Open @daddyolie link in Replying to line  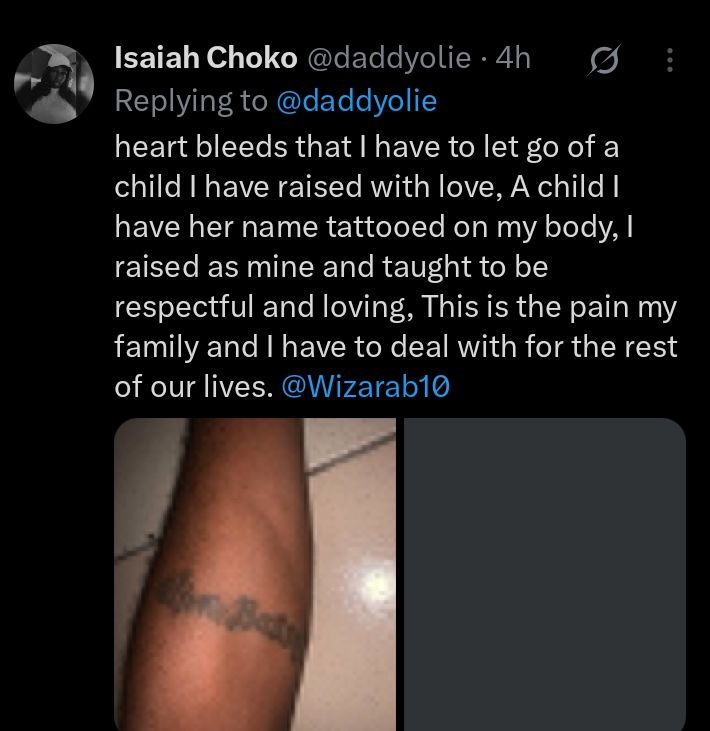[x=355, y=101]
